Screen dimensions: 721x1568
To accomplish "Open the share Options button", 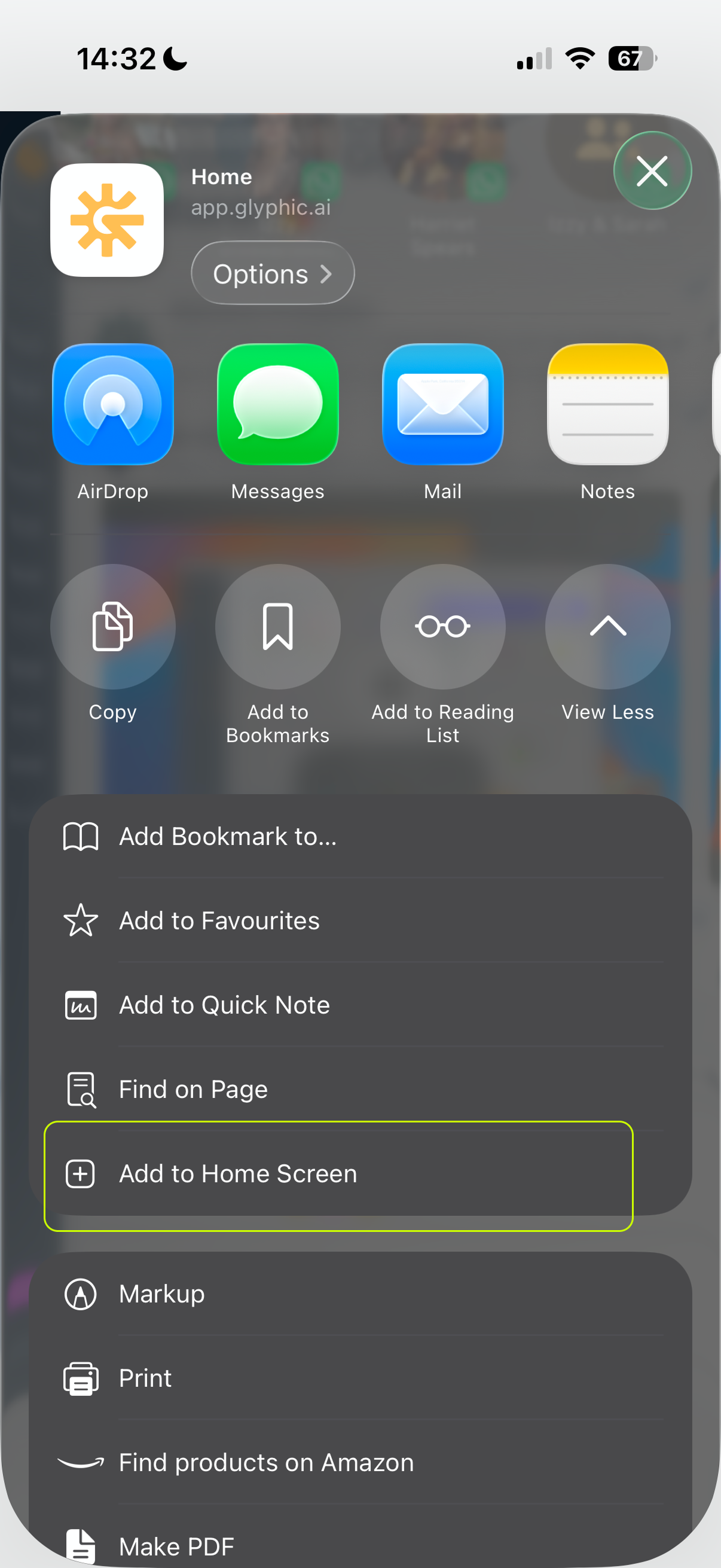I will pyautogui.click(x=273, y=273).
